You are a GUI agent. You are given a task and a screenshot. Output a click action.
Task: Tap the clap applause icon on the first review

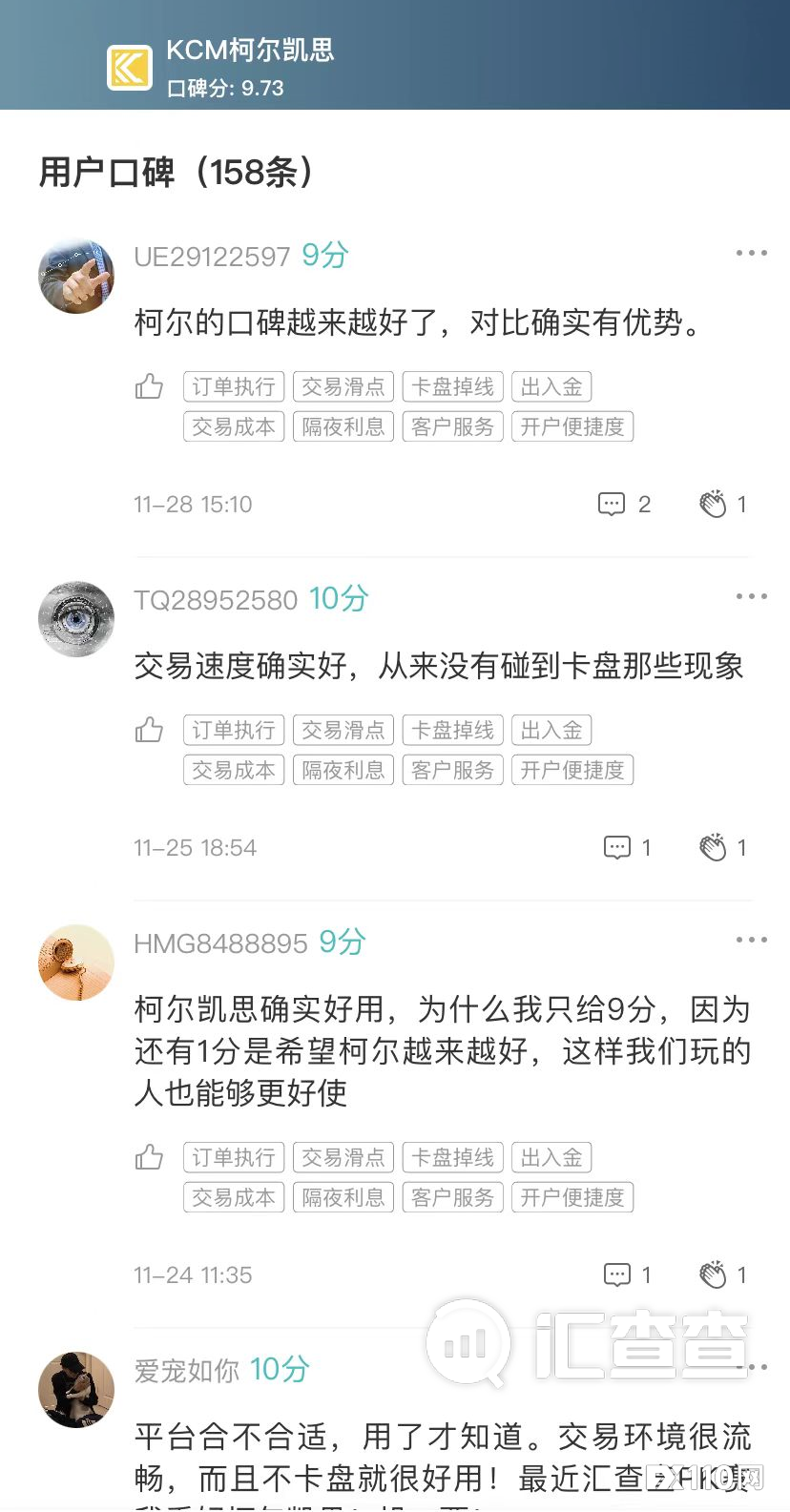711,504
